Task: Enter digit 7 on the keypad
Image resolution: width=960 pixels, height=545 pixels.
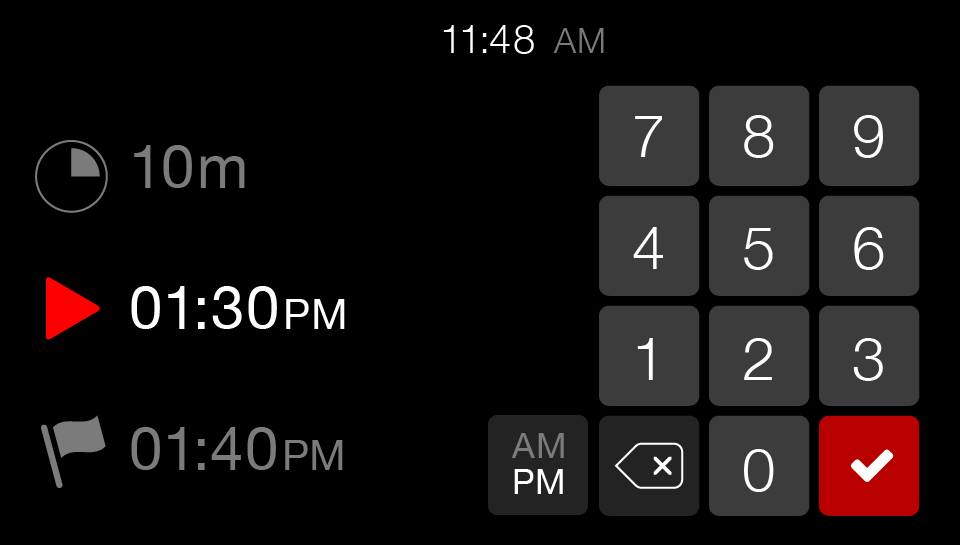Action: 648,136
